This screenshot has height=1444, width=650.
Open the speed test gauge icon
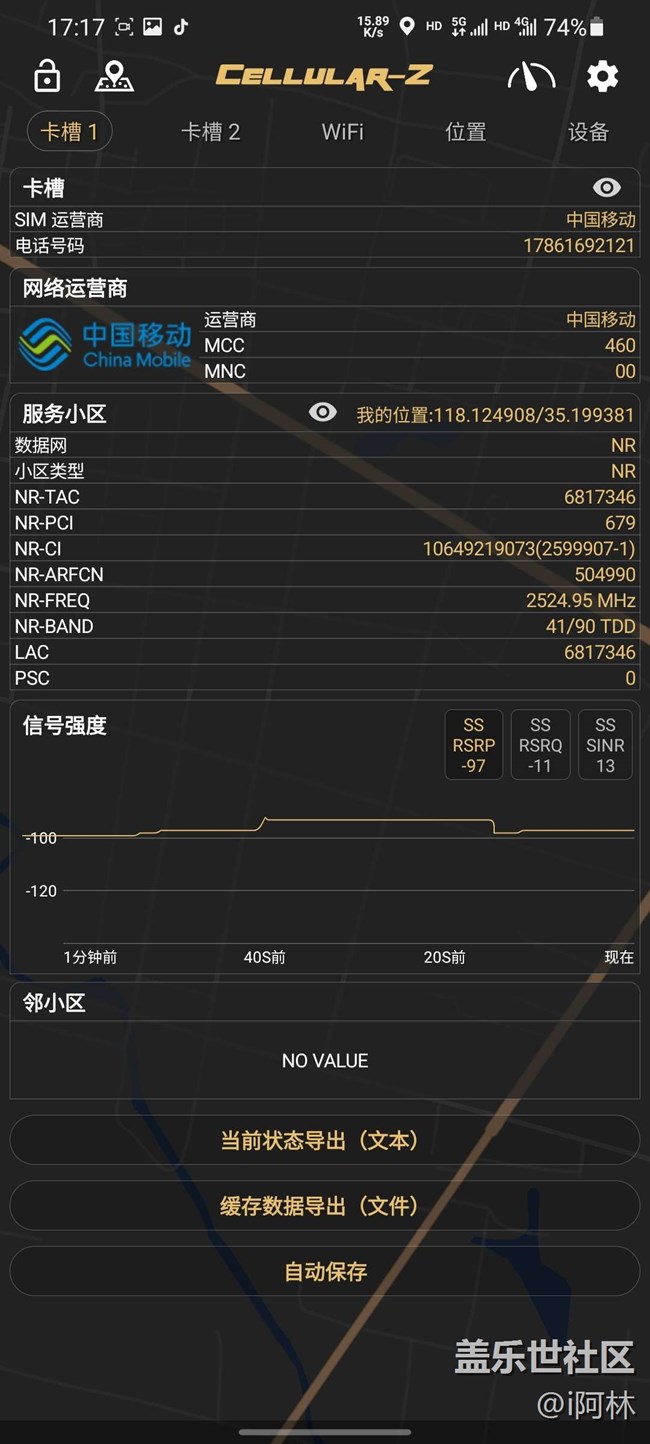[x=531, y=76]
